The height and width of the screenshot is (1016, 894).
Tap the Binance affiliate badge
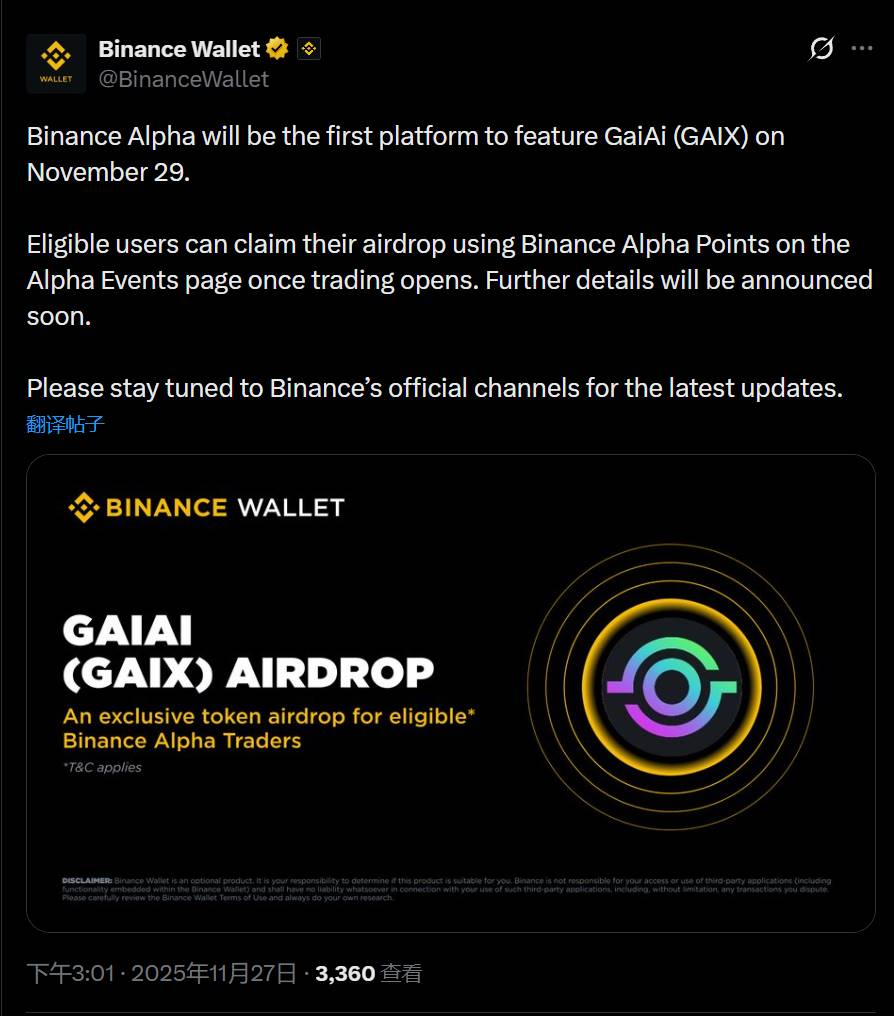(x=309, y=48)
